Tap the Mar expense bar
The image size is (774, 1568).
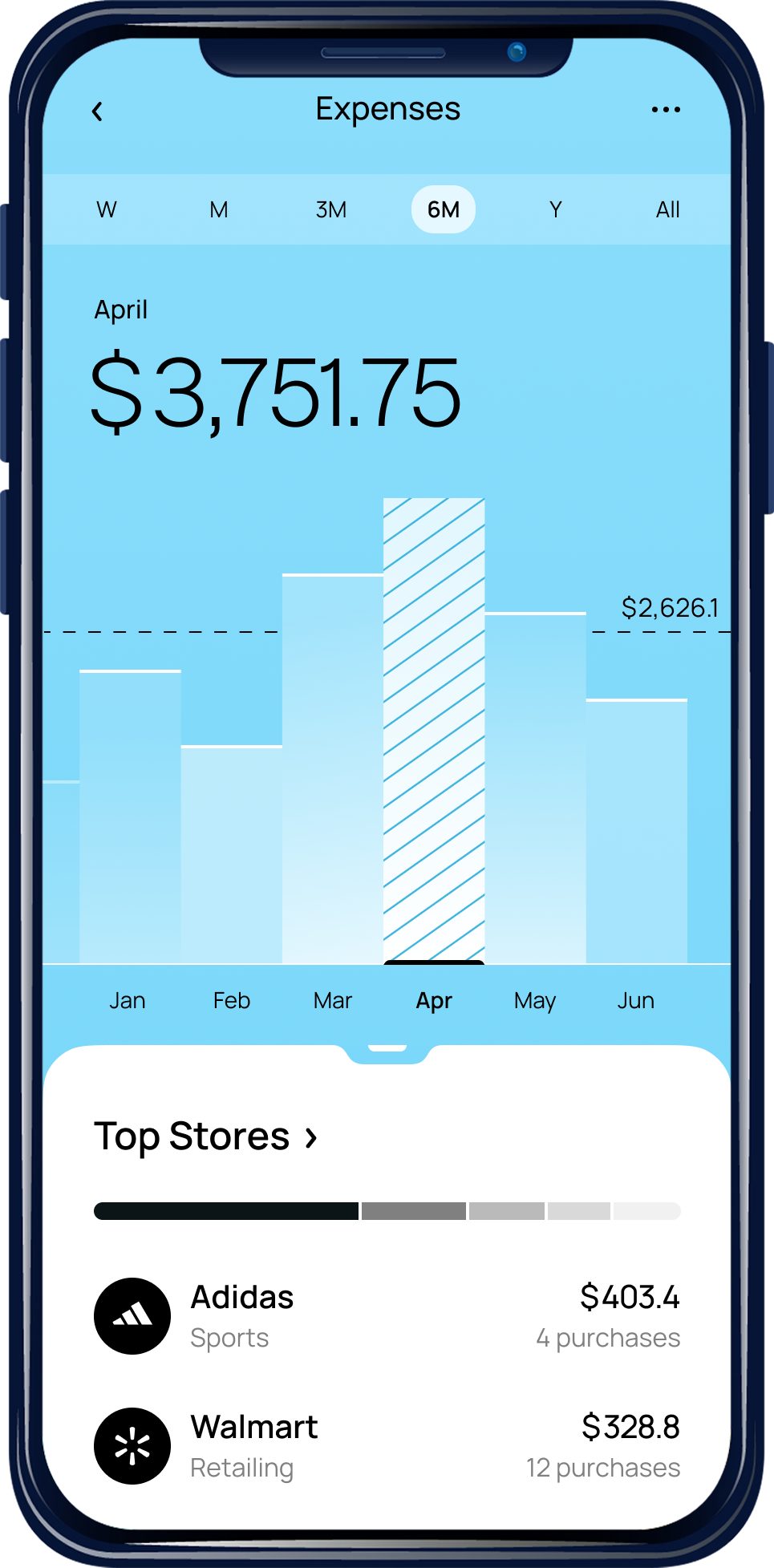[x=332, y=770]
